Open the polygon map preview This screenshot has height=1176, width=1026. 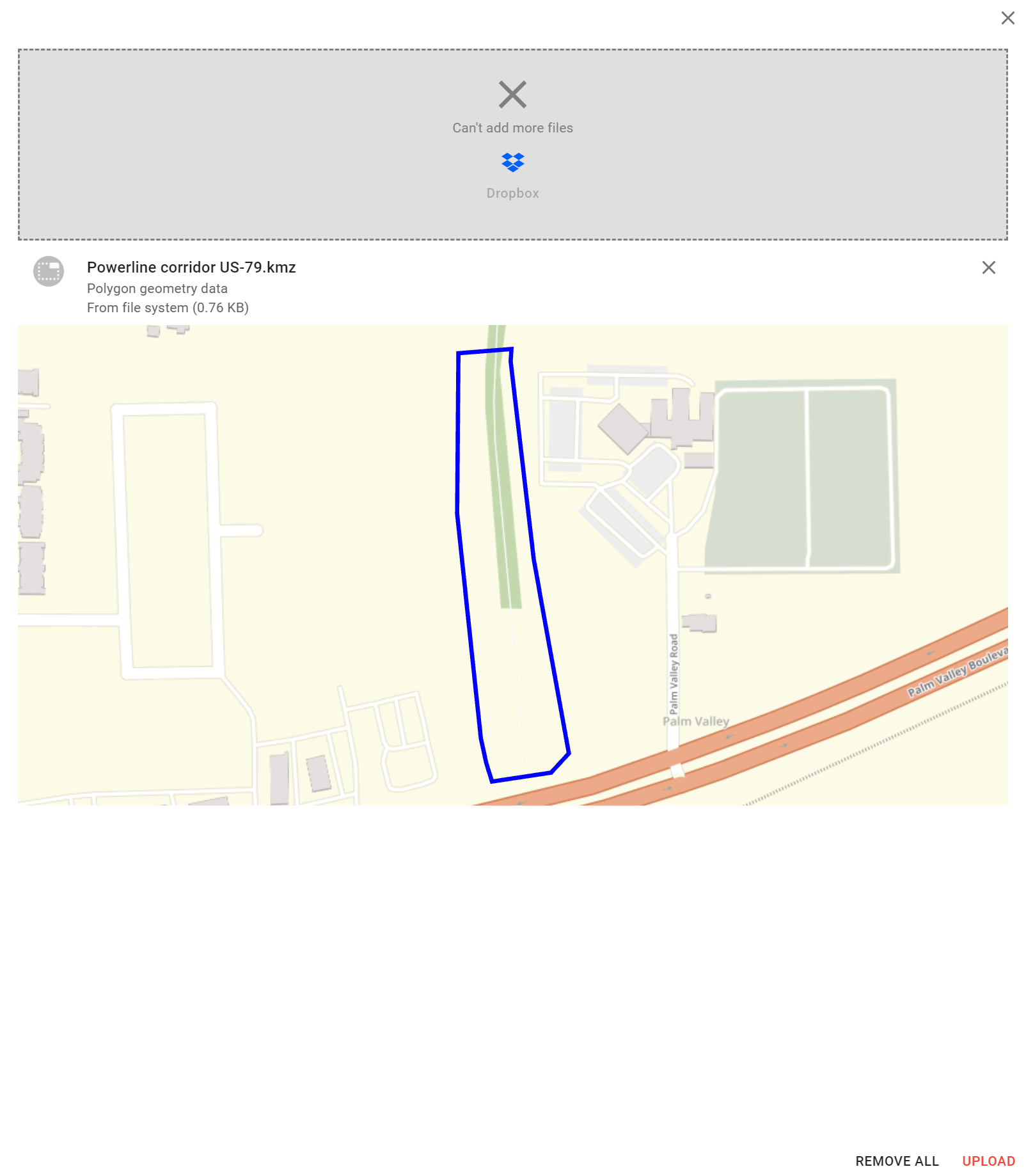pos(512,564)
